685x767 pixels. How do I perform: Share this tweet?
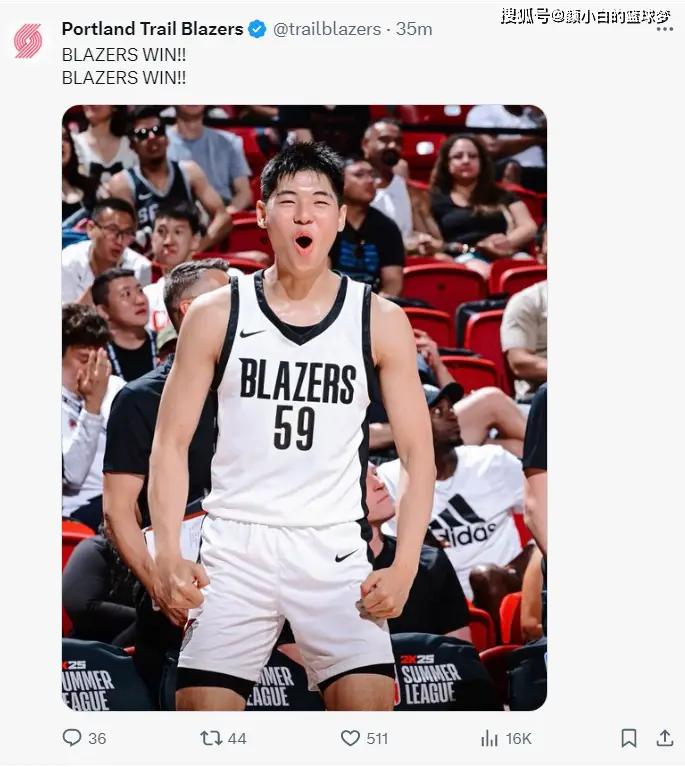click(x=664, y=738)
